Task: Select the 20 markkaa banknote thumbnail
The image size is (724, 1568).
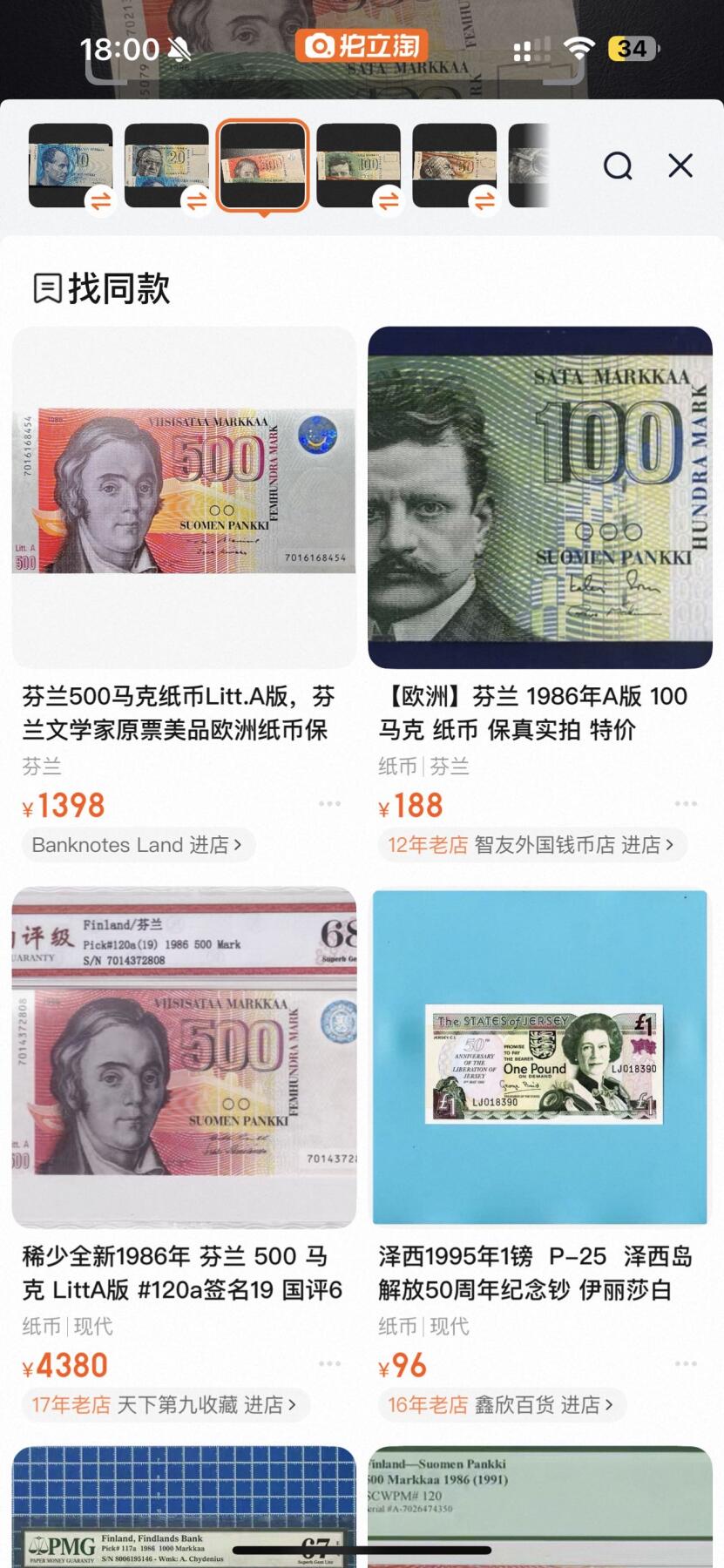Action: [166, 166]
